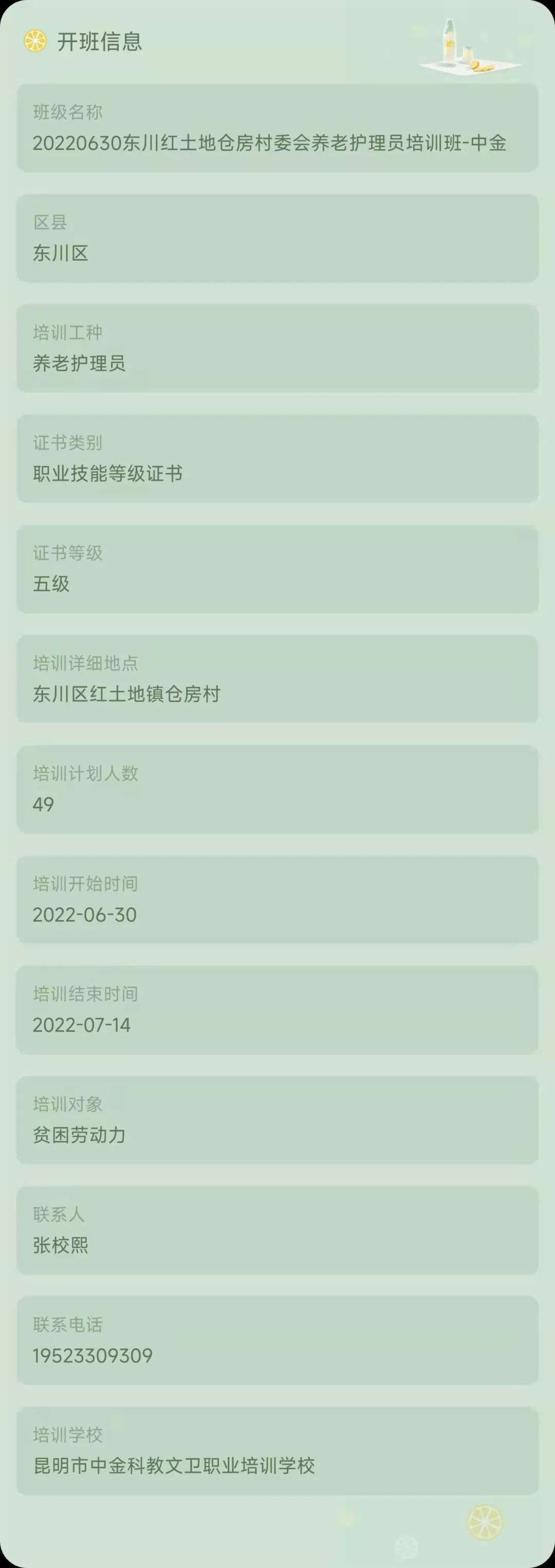This screenshot has height=1568, width=555.
Task: Click the 培训开始时间 label
Action: pyautogui.click(x=85, y=884)
